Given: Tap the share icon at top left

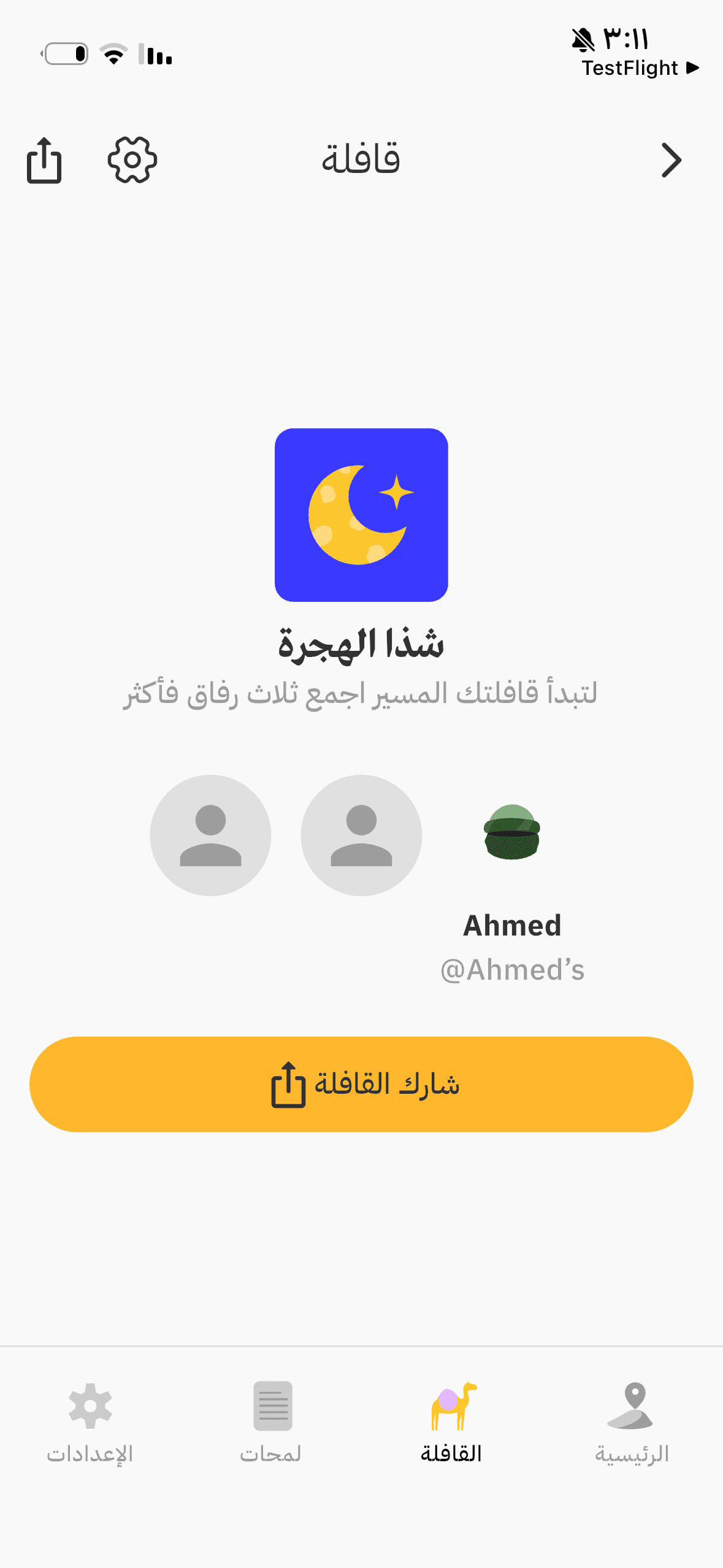Looking at the screenshot, I should [x=43, y=161].
